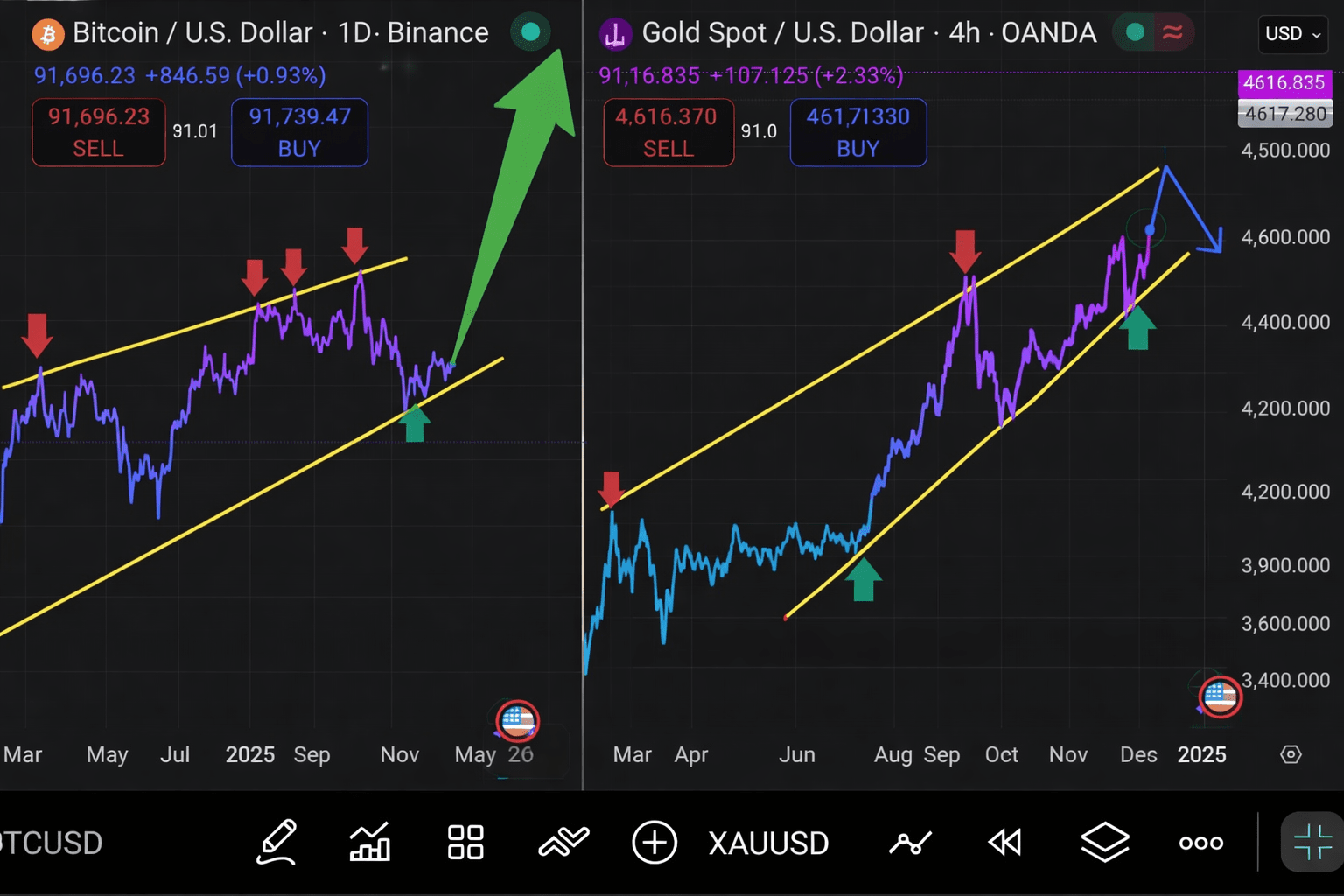Screen dimensions: 1344x896
Task: Open the compare lines tool
Action: pos(563,843)
